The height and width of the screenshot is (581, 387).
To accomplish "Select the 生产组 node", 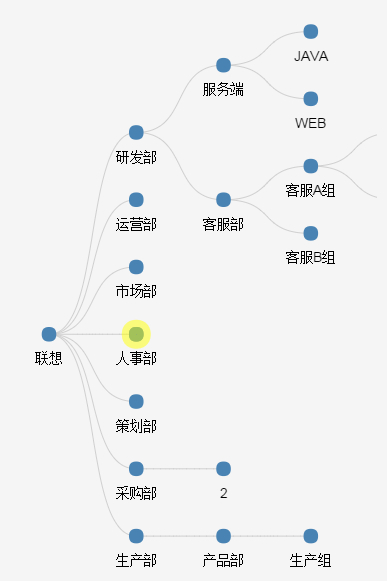I will 311,536.
